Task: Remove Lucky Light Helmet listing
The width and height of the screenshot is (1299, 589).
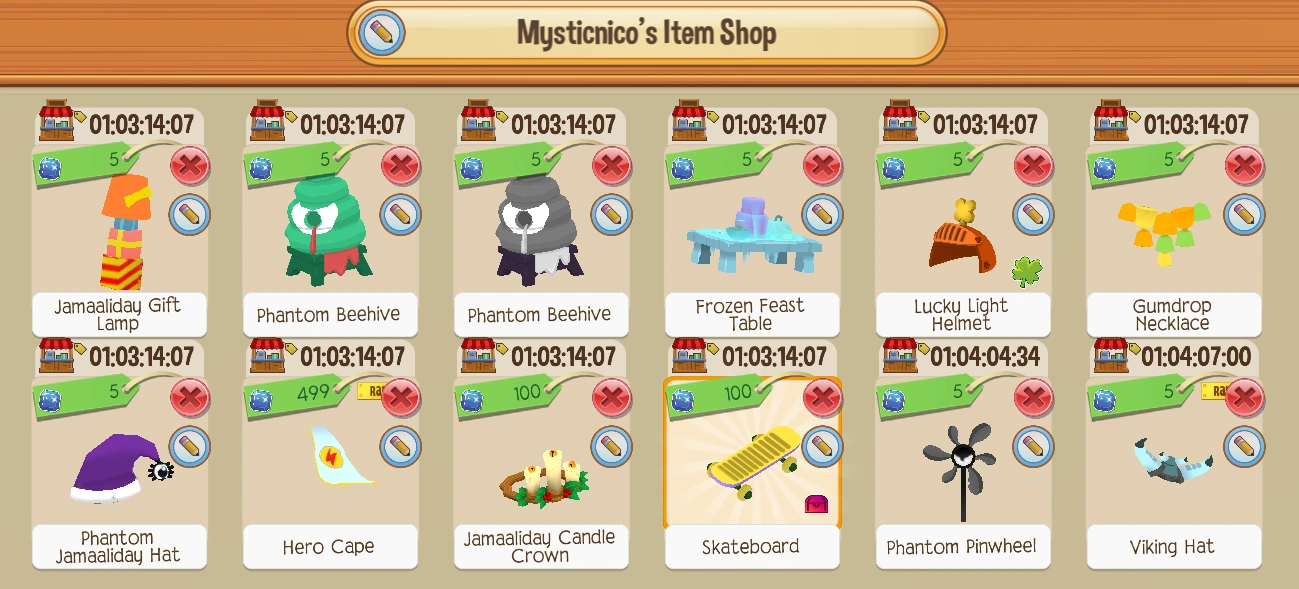Action: tap(1033, 166)
